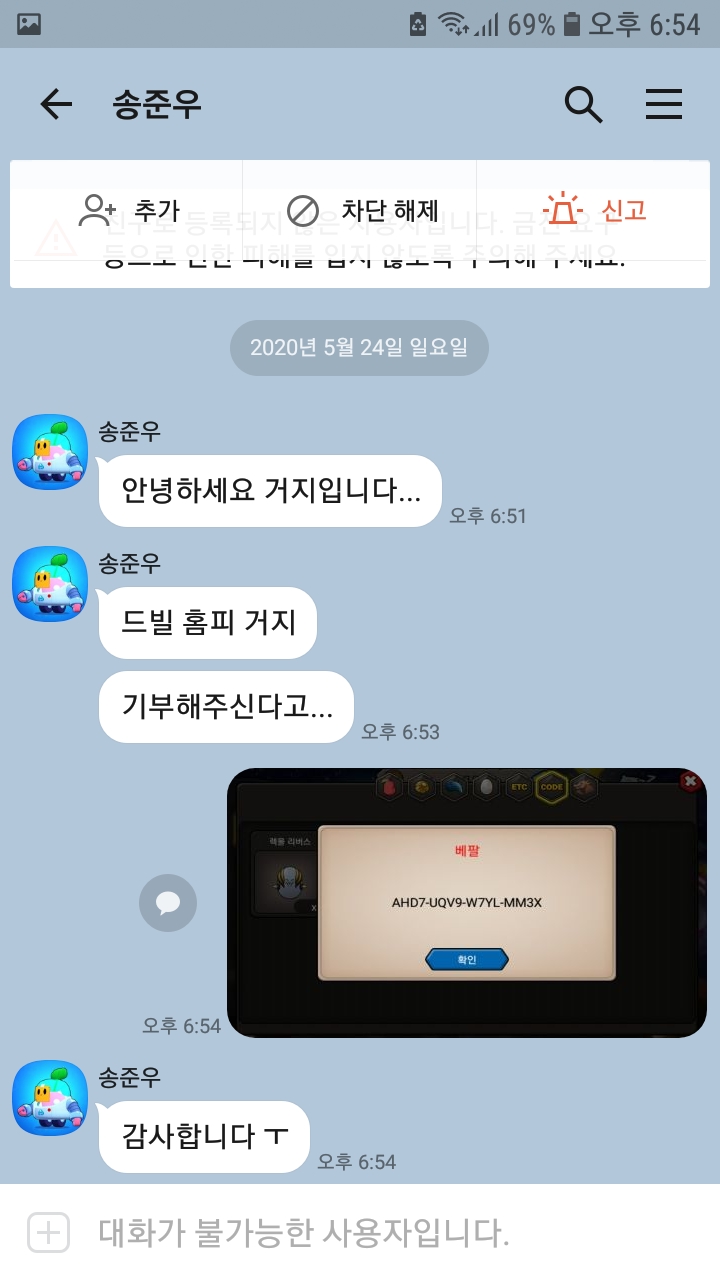Open the chat room hamburger menu
The width and height of the screenshot is (720, 1280).
click(663, 104)
